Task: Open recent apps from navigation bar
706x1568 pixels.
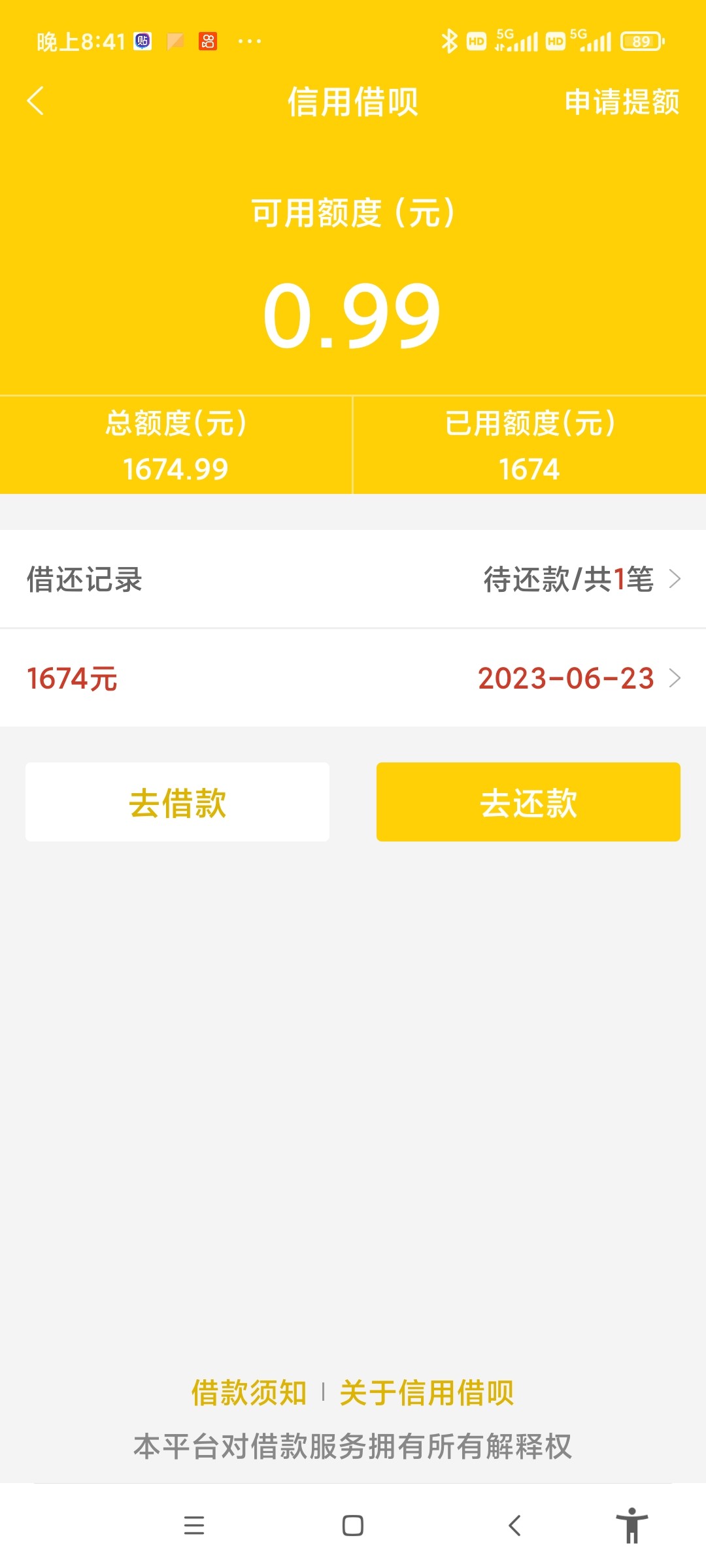Action: [194, 1526]
